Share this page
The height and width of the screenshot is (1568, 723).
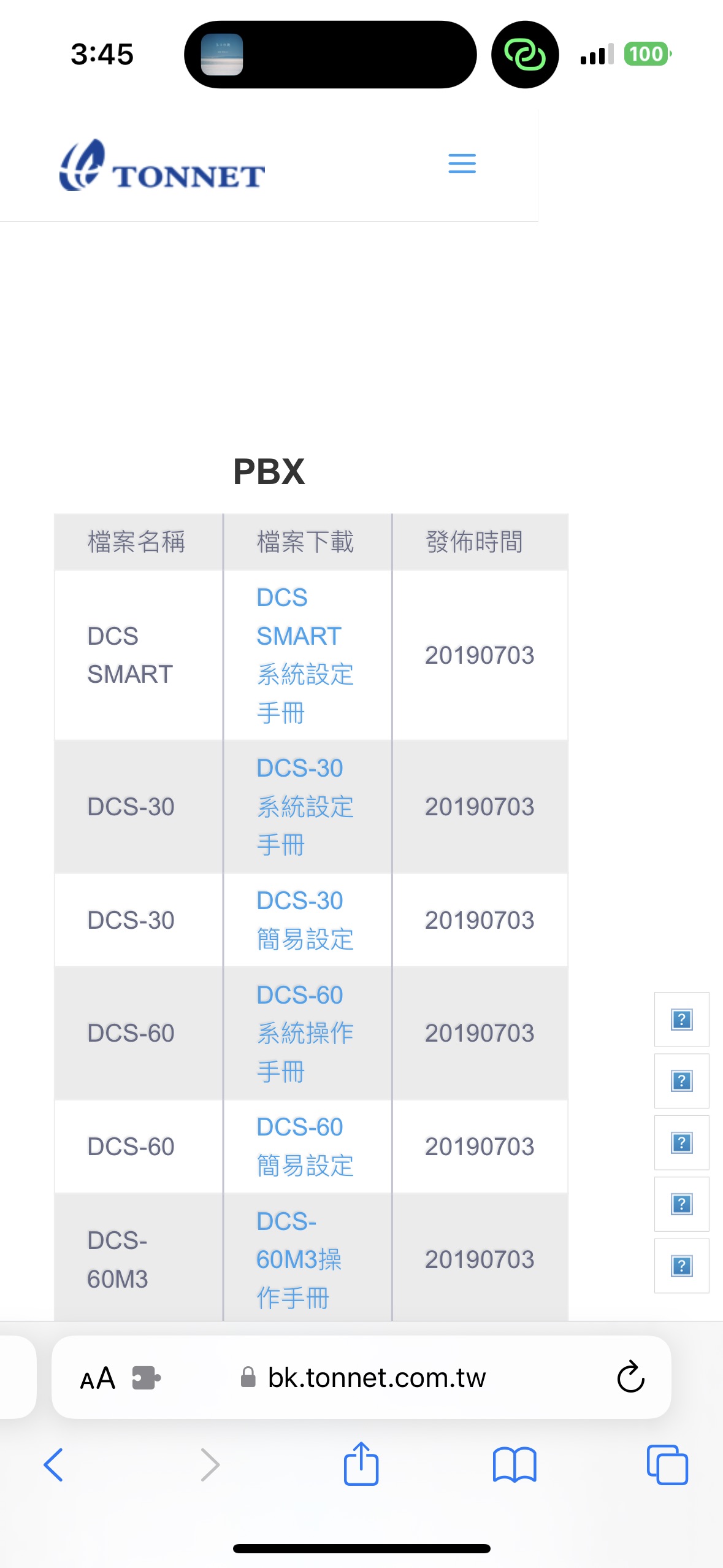(361, 1464)
